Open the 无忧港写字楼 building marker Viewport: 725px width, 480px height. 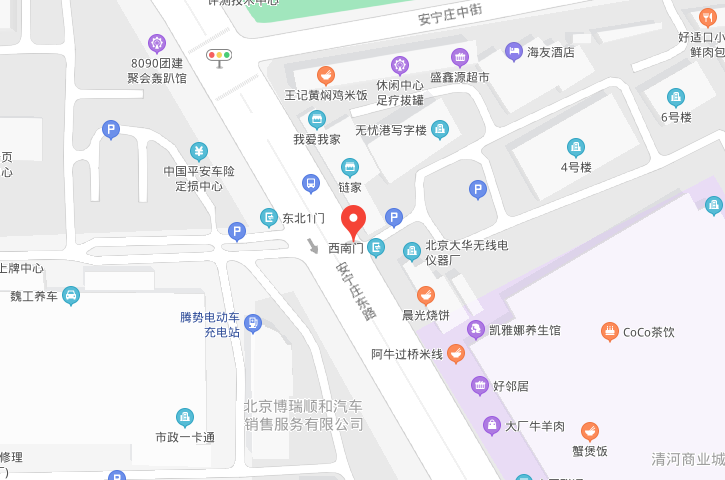pyautogui.click(x=440, y=130)
